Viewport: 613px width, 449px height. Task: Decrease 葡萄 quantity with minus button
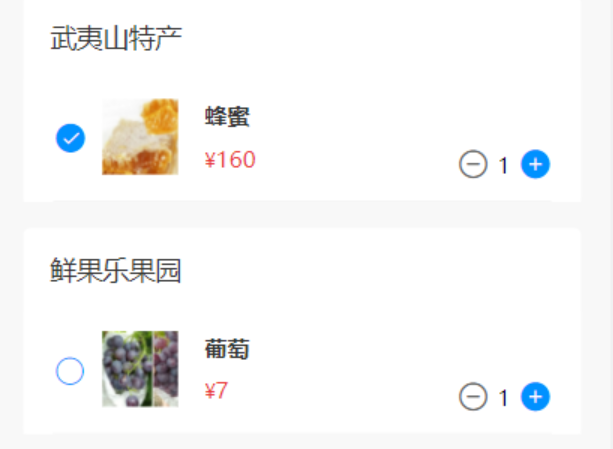pyautogui.click(x=473, y=397)
